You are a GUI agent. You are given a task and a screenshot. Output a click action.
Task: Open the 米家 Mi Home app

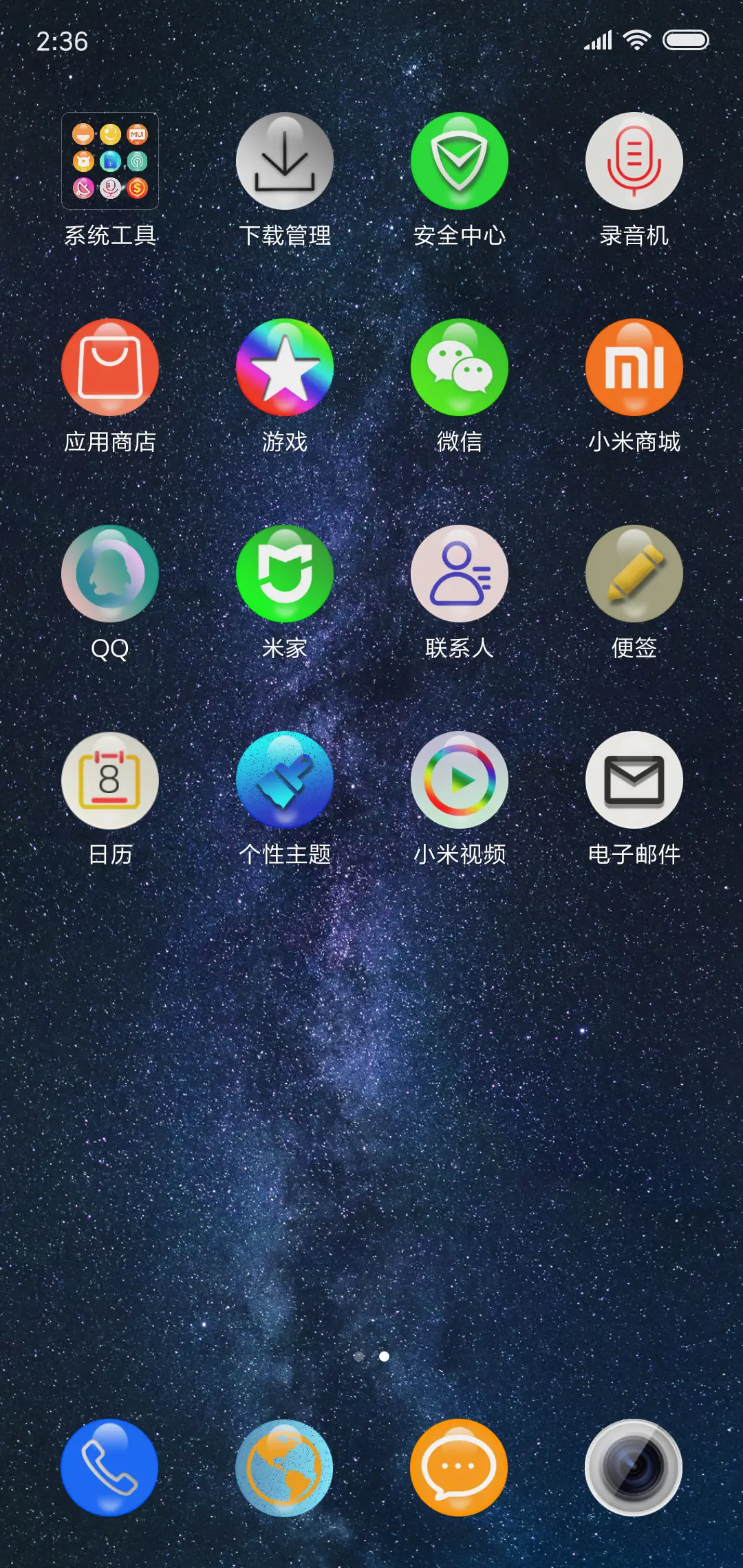[x=284, y=574]
